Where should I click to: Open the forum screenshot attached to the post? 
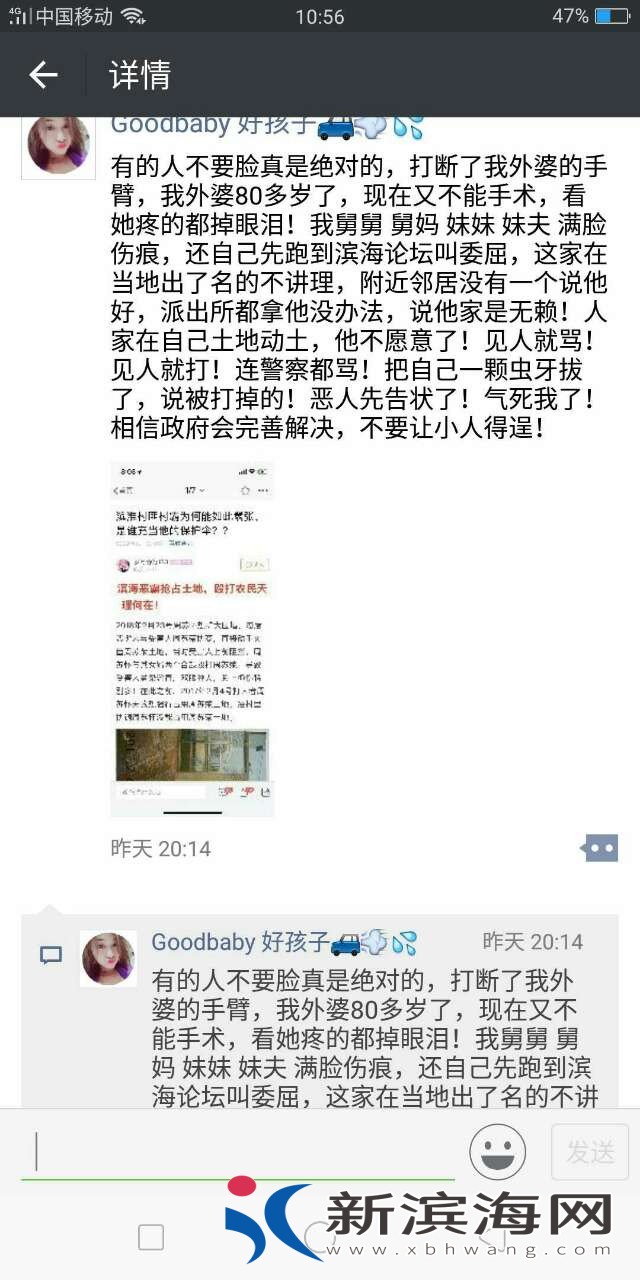(192, 638)
